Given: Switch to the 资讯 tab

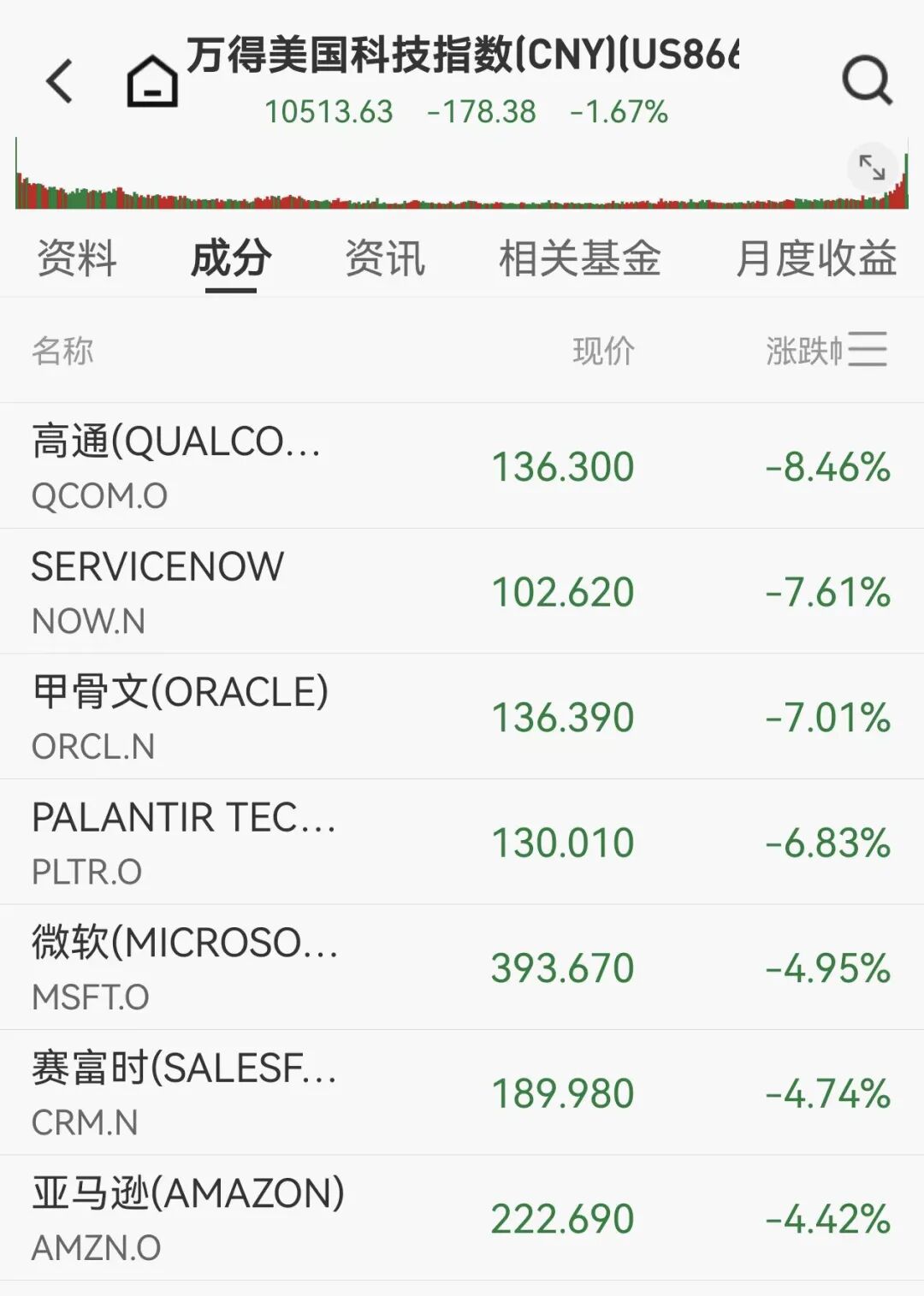Looking at the screenshot, I should [385, 258].
